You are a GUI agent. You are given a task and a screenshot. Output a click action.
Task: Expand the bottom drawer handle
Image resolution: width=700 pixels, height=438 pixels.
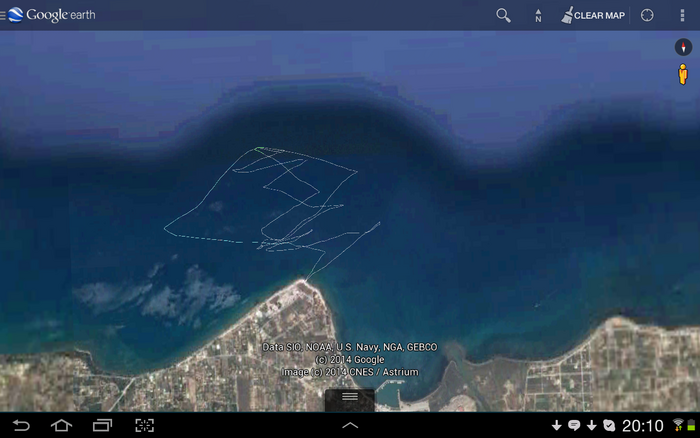point(350,397)
